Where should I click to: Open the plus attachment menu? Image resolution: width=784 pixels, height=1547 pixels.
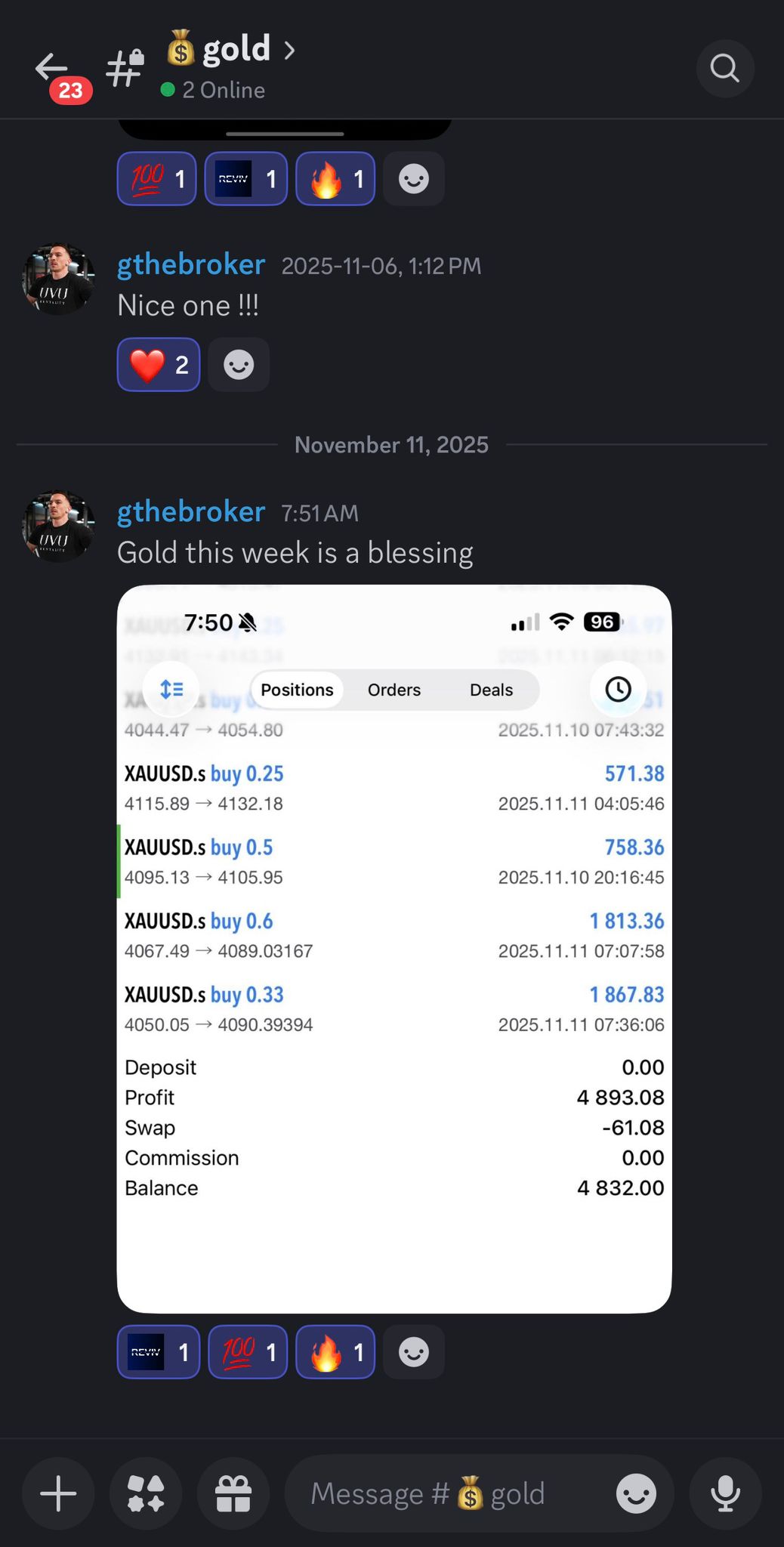58,1494
